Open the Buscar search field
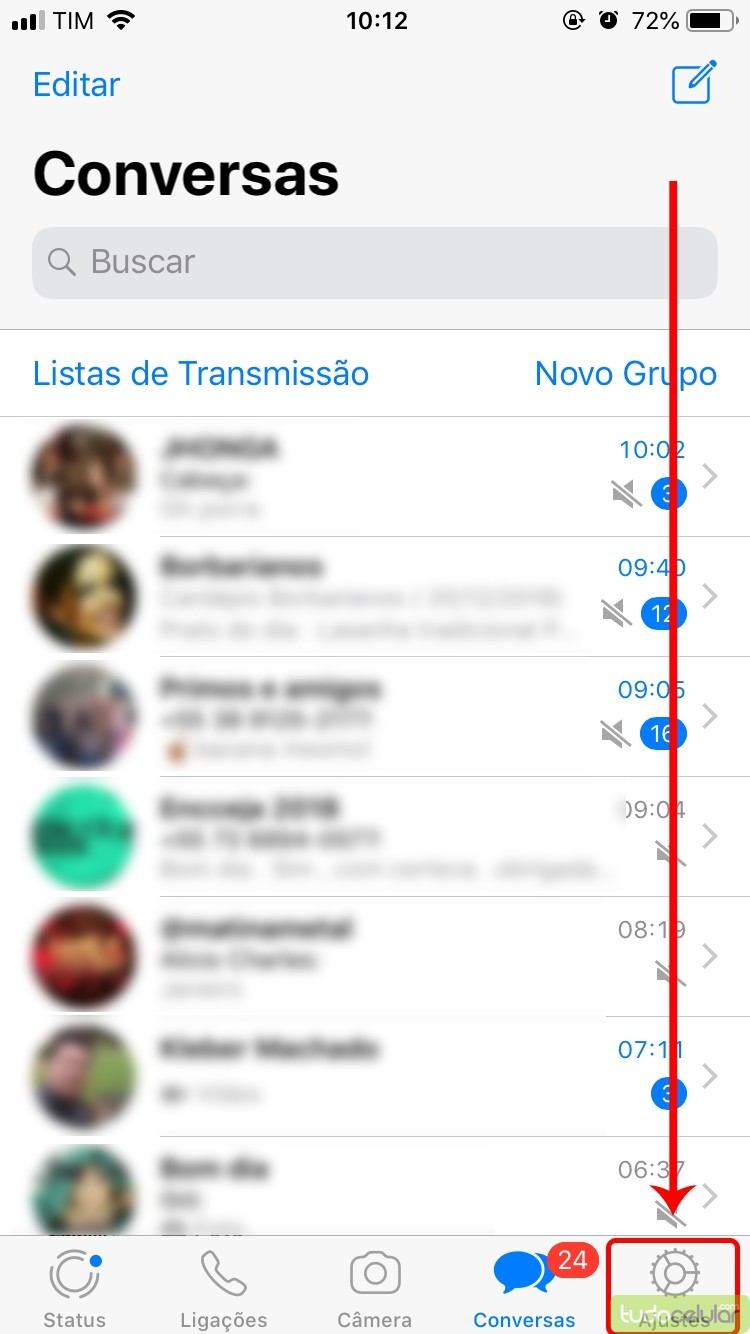The width and height of the screenshot is (750, 1334). 374,262
